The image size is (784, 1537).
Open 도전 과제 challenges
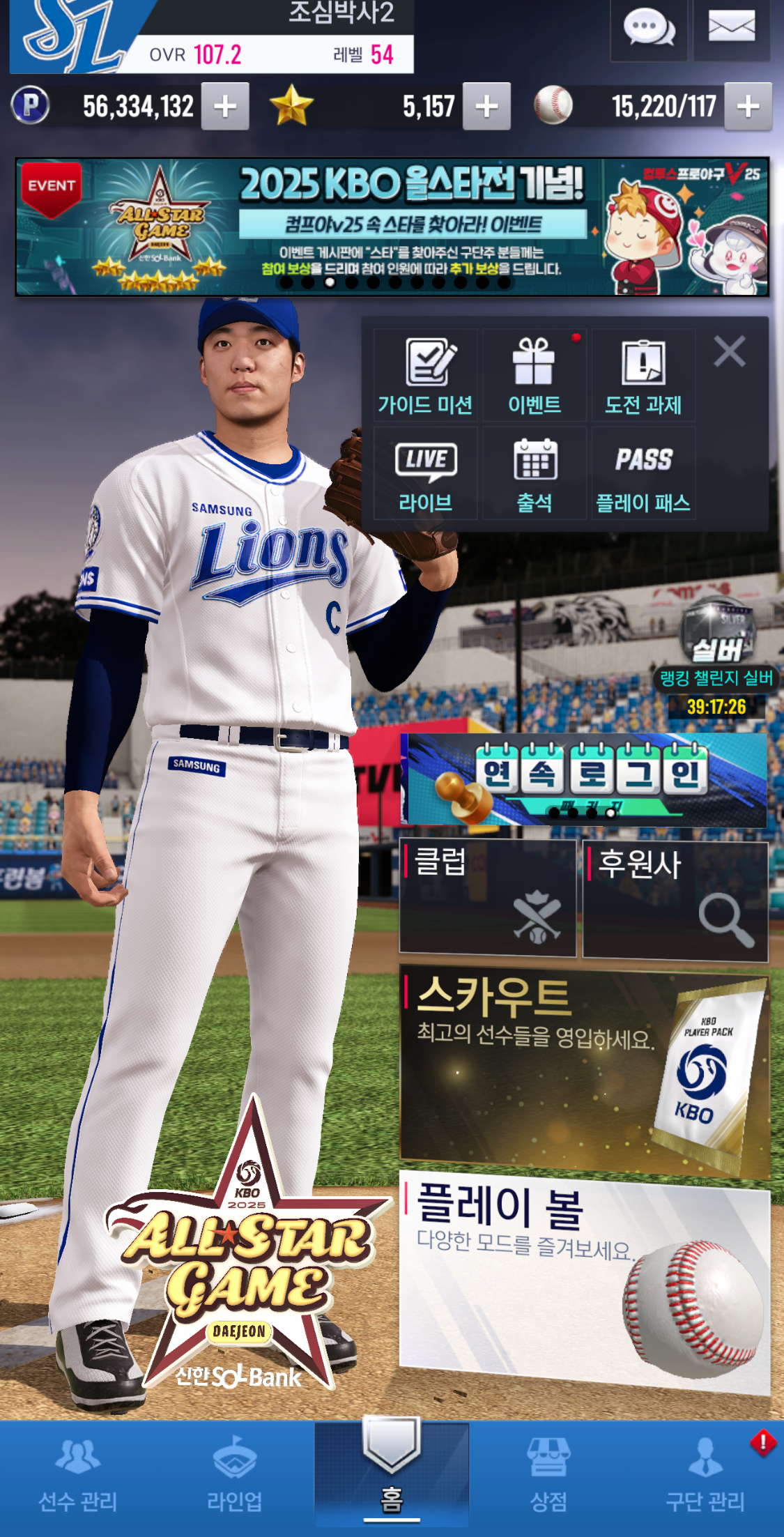[x=643, y=376]
